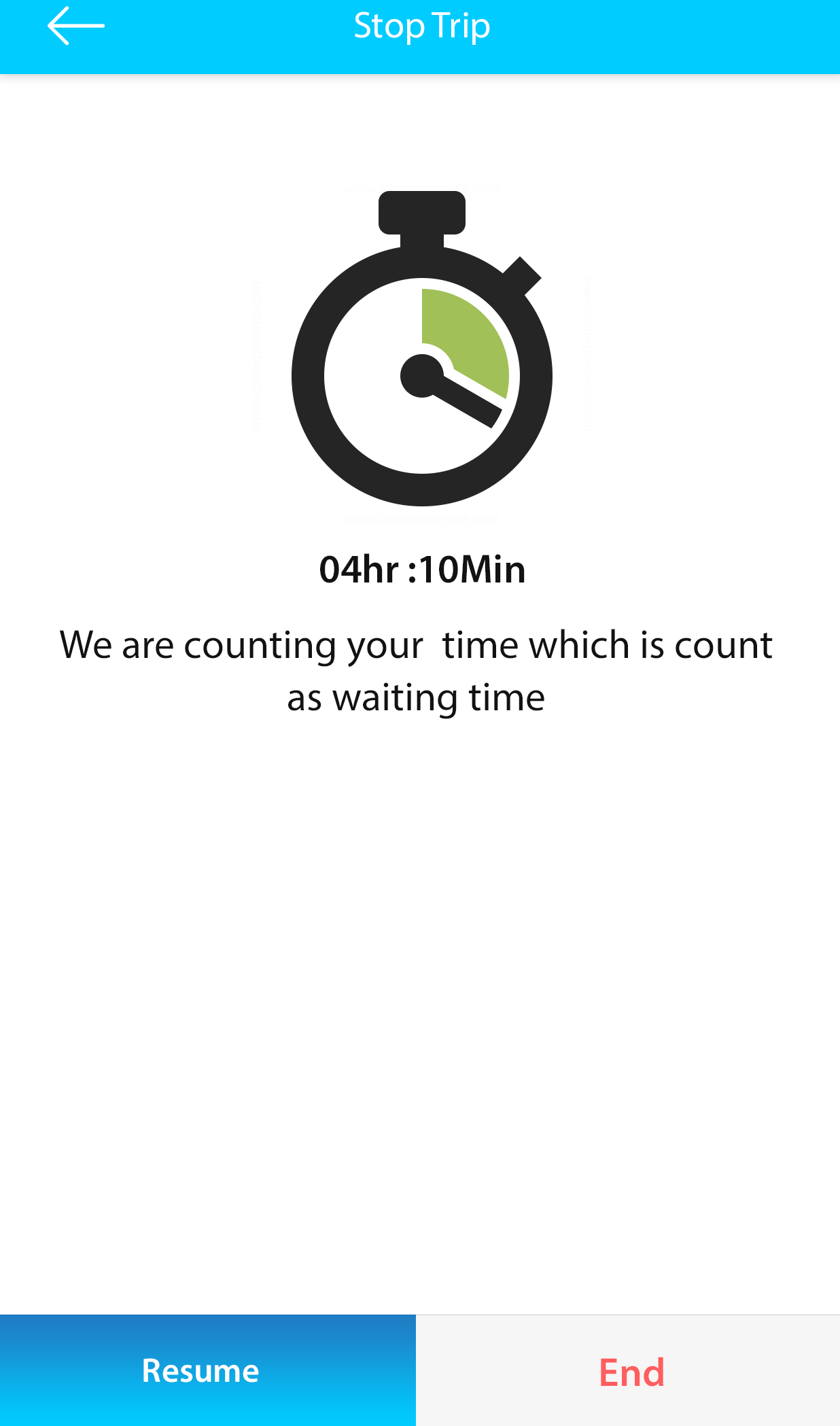This screenshot has height=1426, width=840.
Task: End the trip with the End button
Action: click(x=629, y=1370)
